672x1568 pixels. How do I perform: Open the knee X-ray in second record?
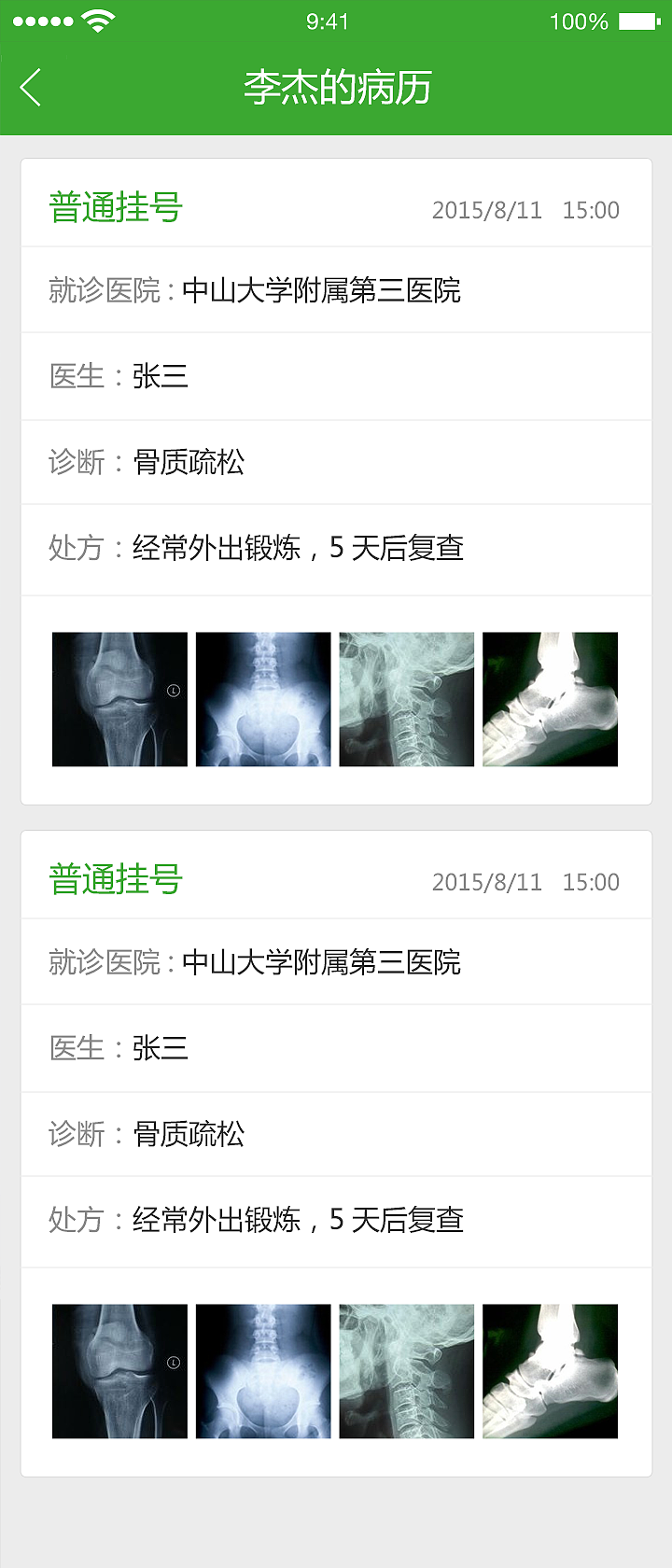pos(119,1369)
